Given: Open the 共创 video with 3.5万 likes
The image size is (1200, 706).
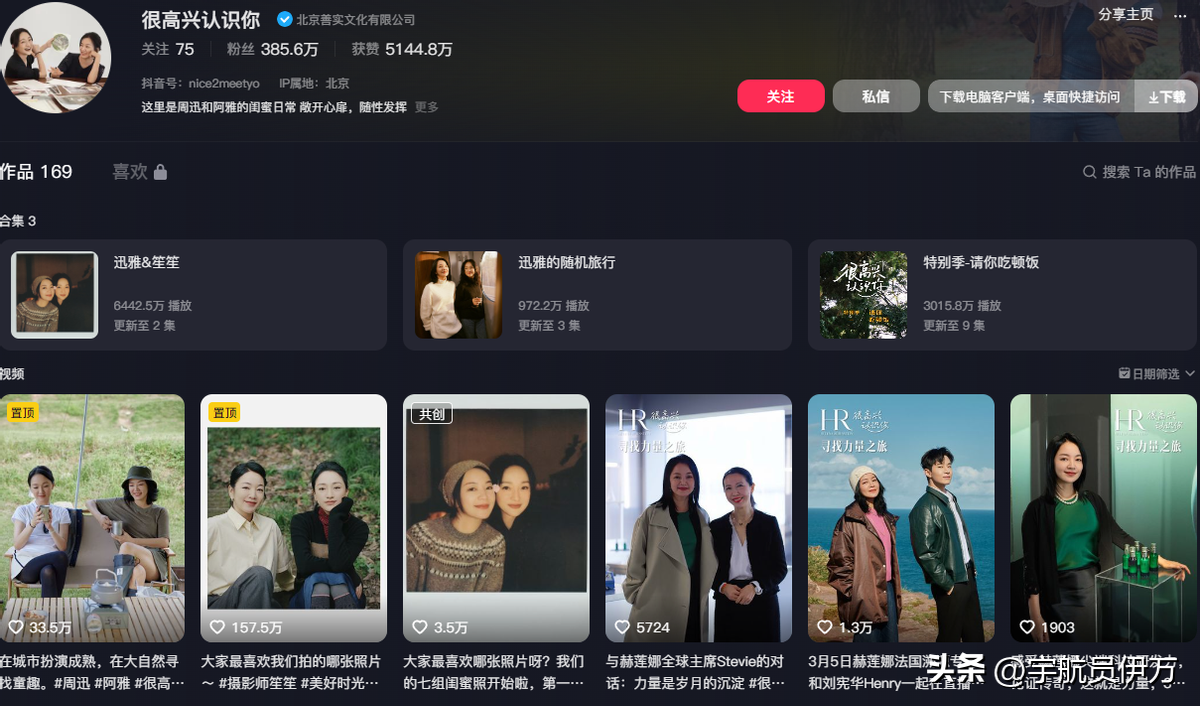Looking at the screenshot, I should click(496, 517).
